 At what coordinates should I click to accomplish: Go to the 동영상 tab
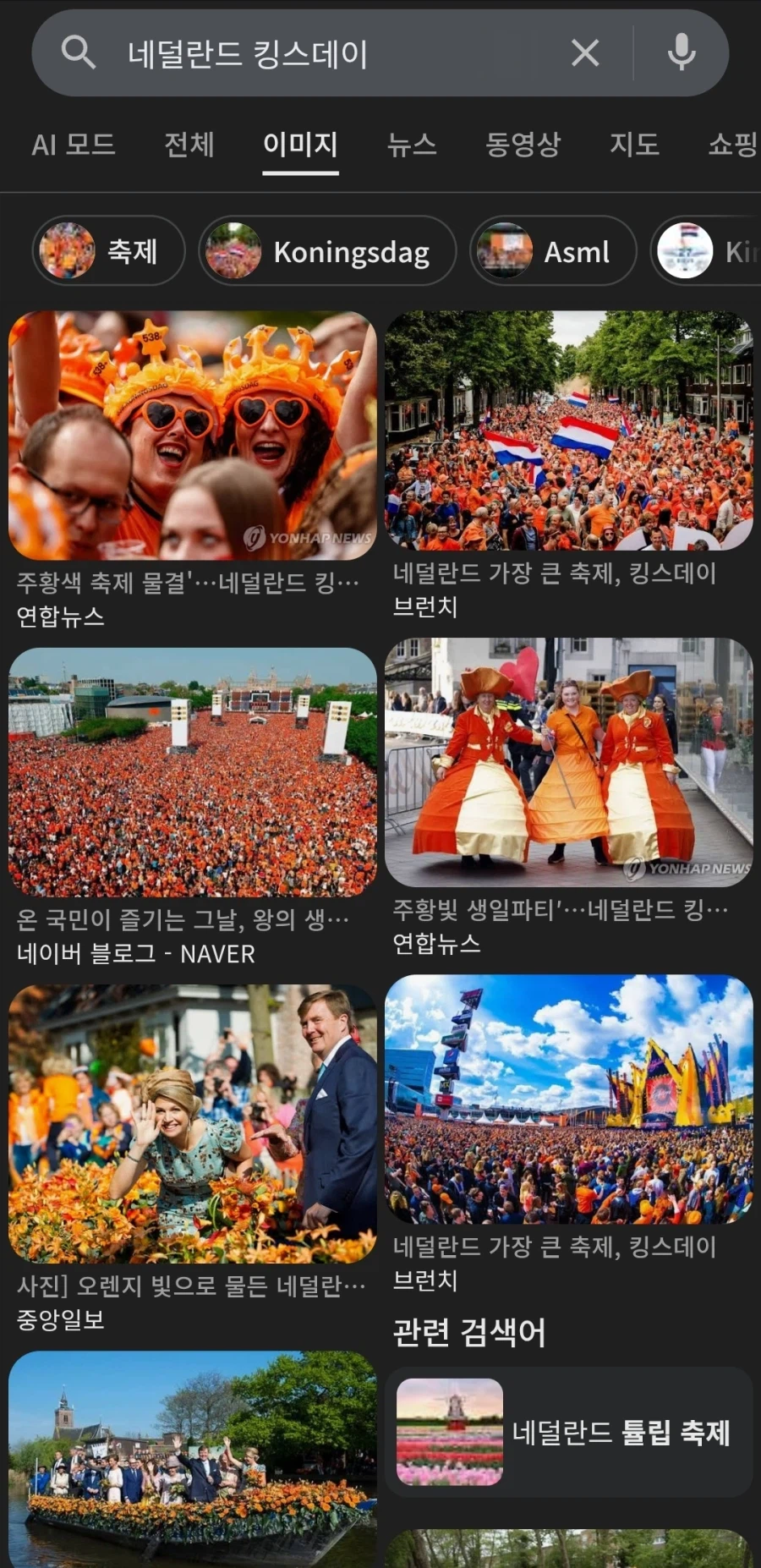pyautogui.click(x=523, y=145)
